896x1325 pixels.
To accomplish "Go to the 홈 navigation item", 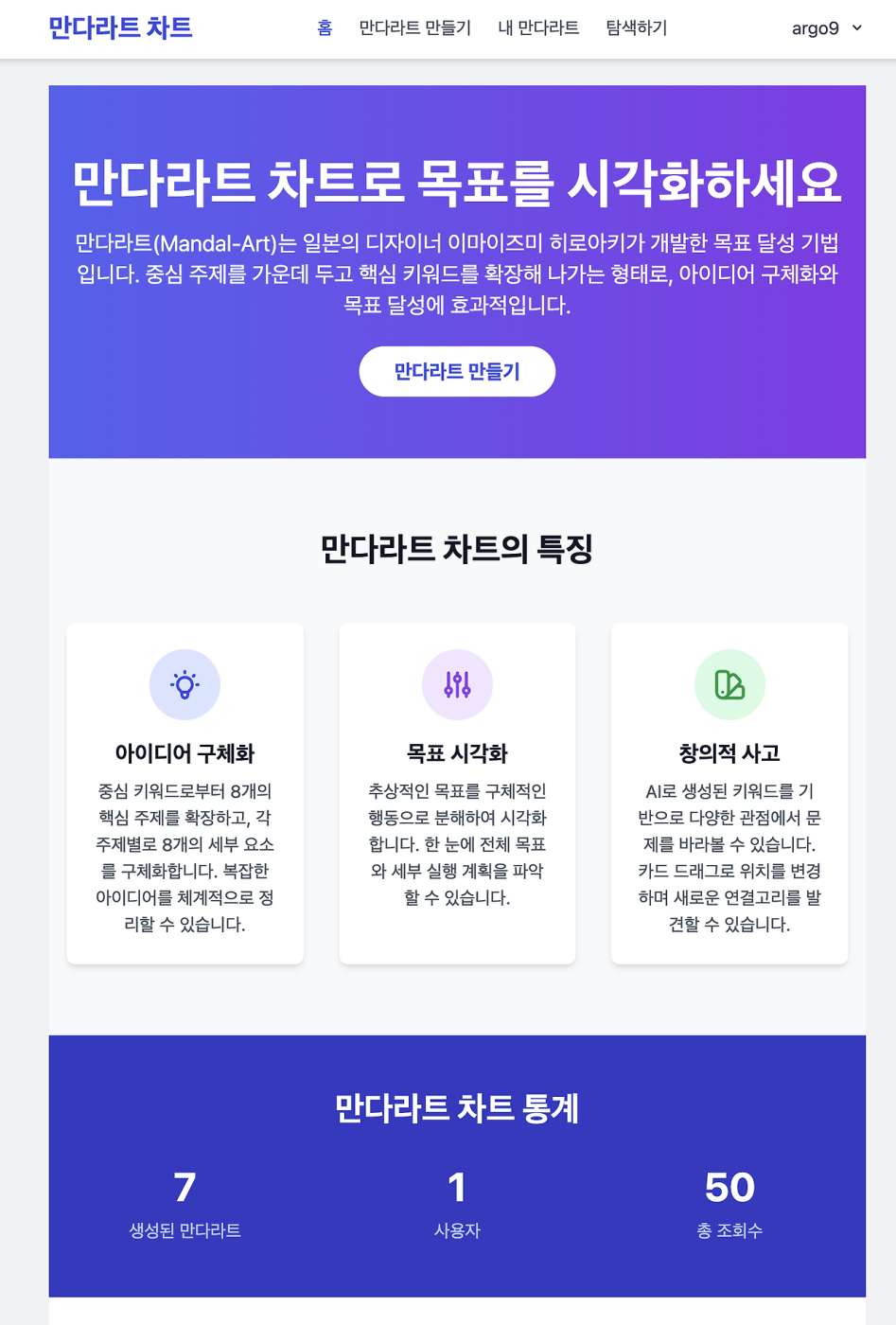I will coord(325,28).
